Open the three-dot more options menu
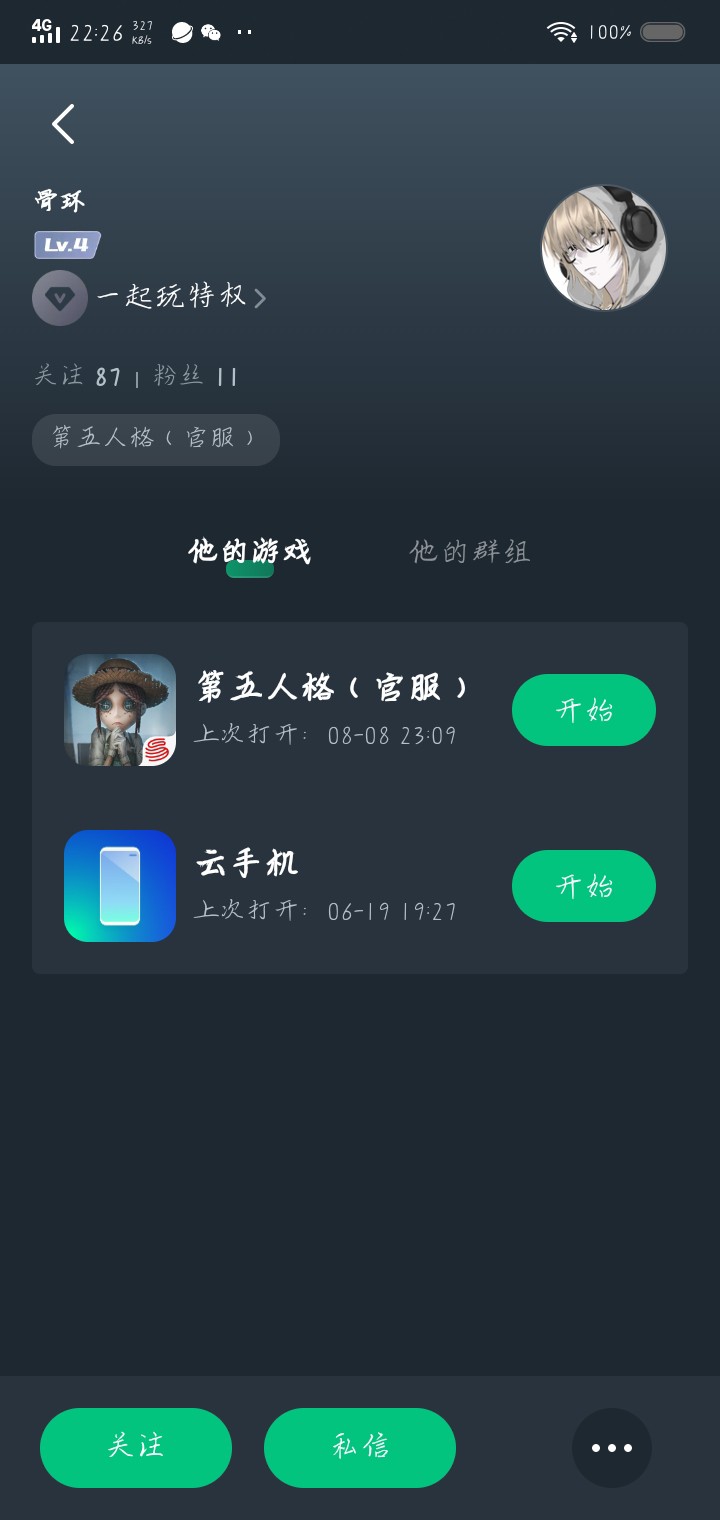 [611, 1448]
